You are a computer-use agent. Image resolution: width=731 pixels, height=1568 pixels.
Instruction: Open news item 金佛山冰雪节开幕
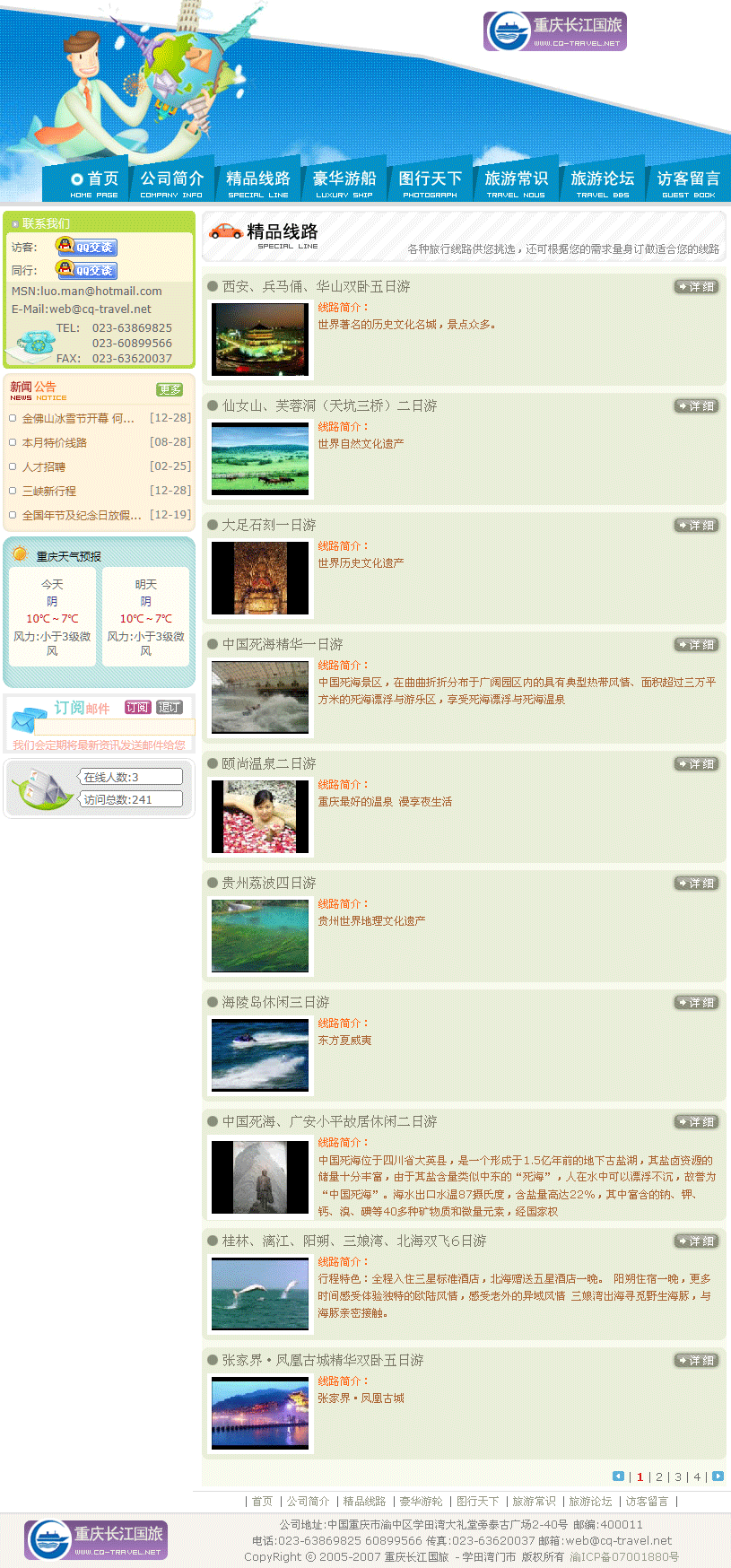pyautogui.click(x=78, y=418)
